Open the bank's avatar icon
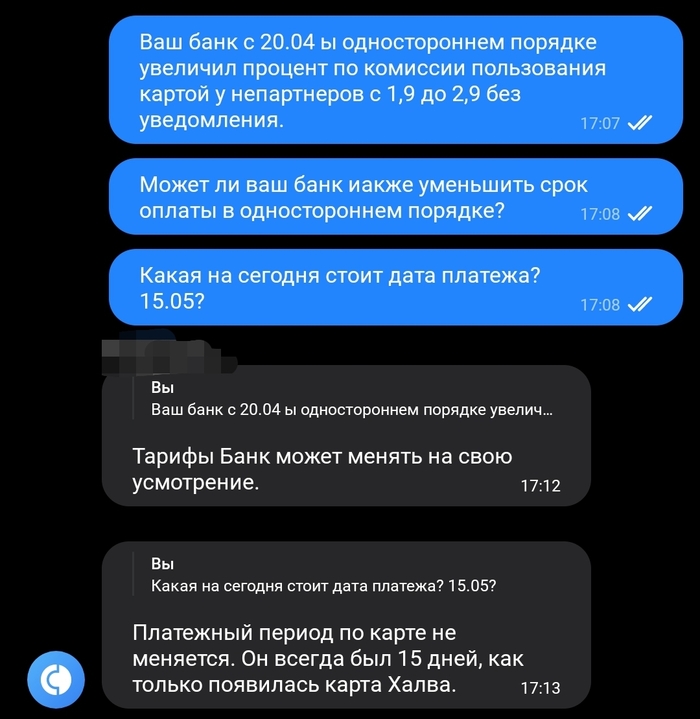The height and width of the screenshot is (719, 700). 56,680
